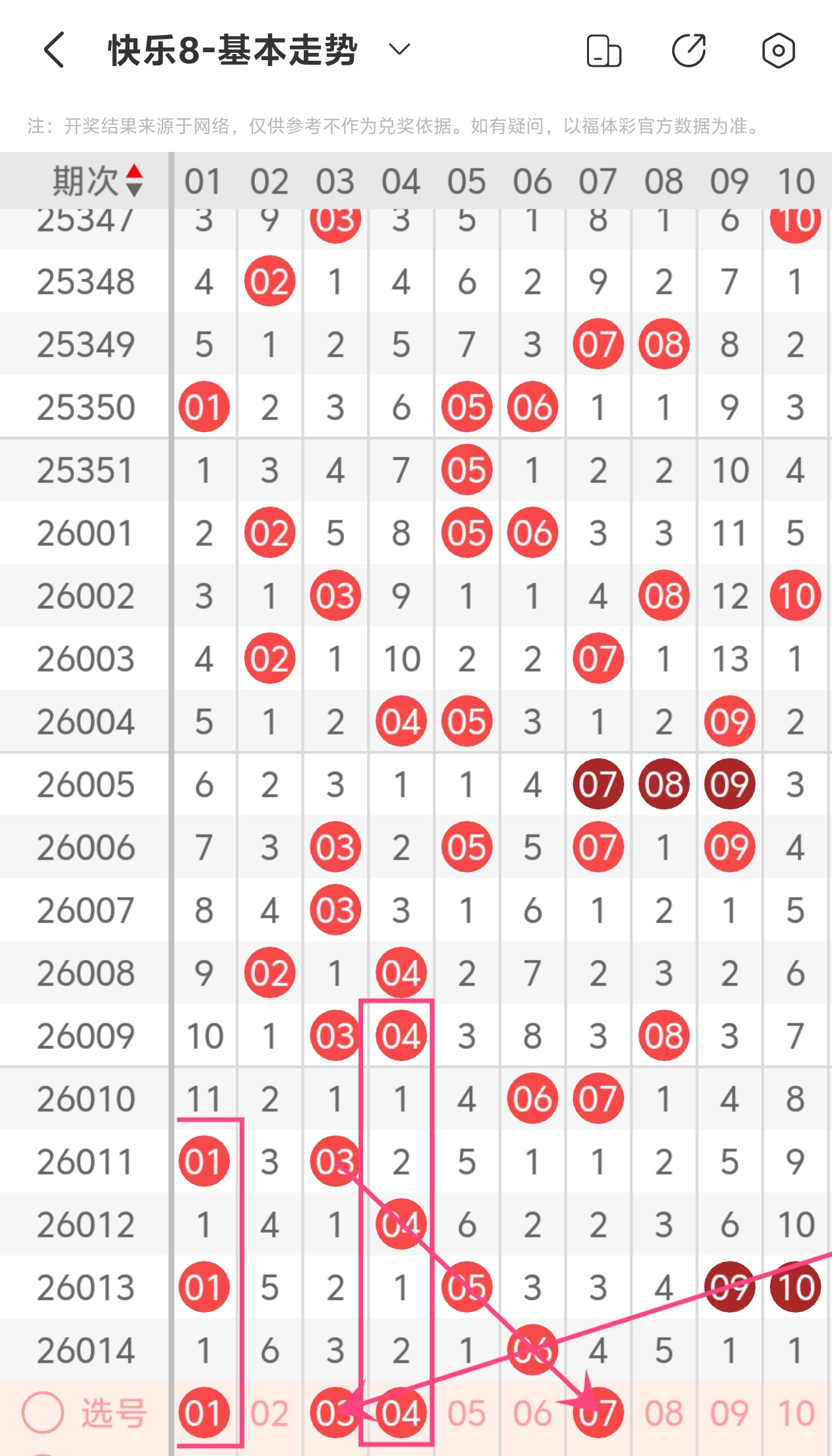The height and width of the screenshot is (1456, 832).
Task: Deselect number 07 in the 选号 row
Action: pos(598,1413)
